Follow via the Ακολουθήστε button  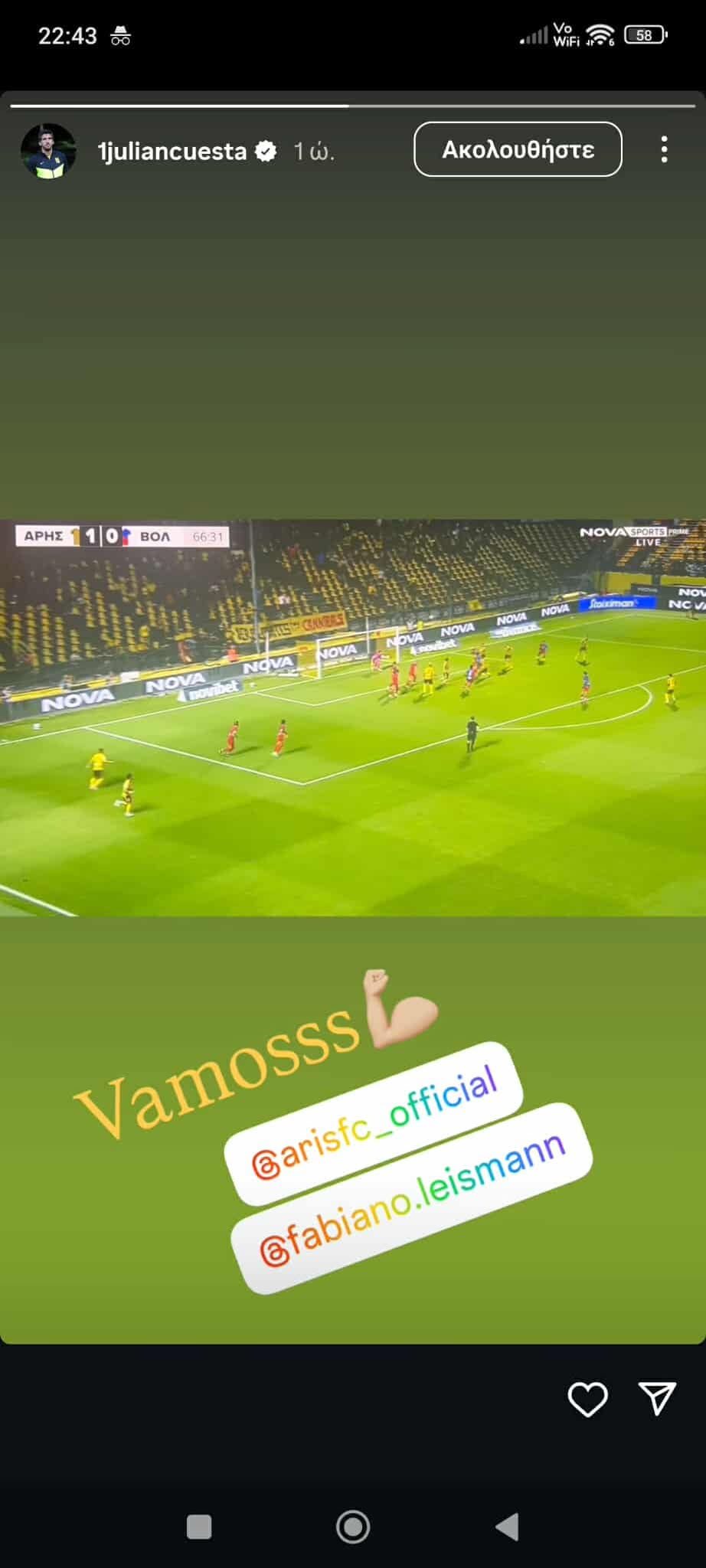click(x=518, y=149)
